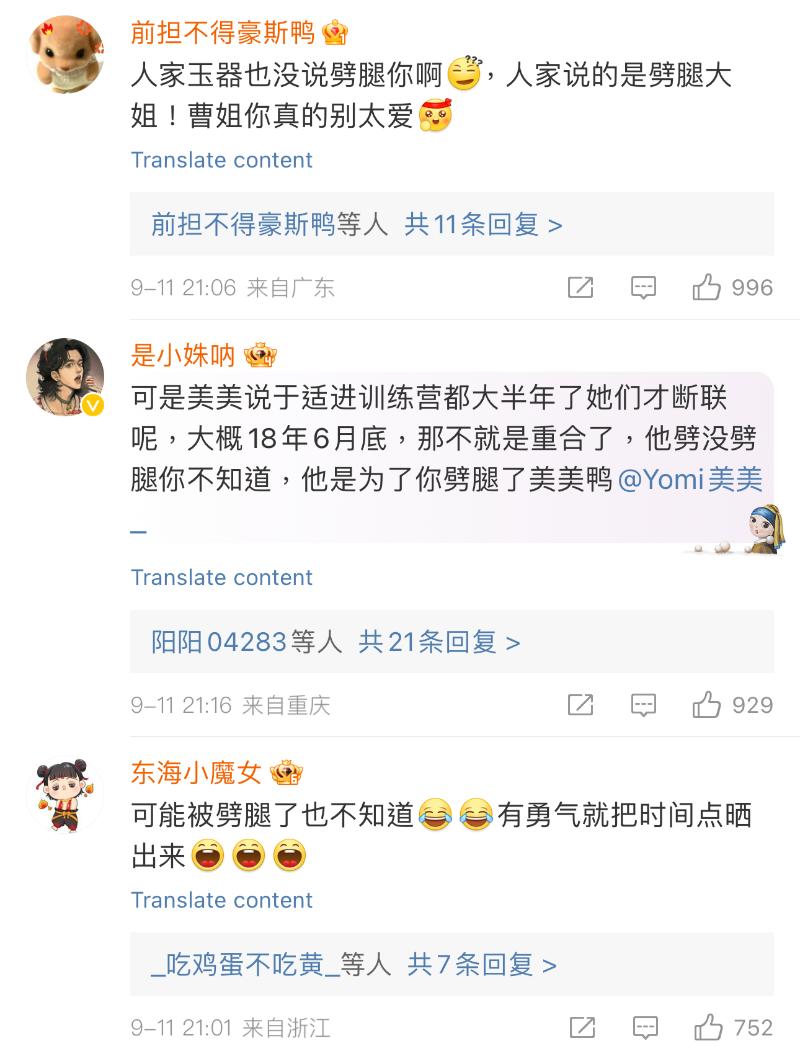Translate 东海小魔女's comment
Screen dimensions: 800x1046
(x=221, y=900)
